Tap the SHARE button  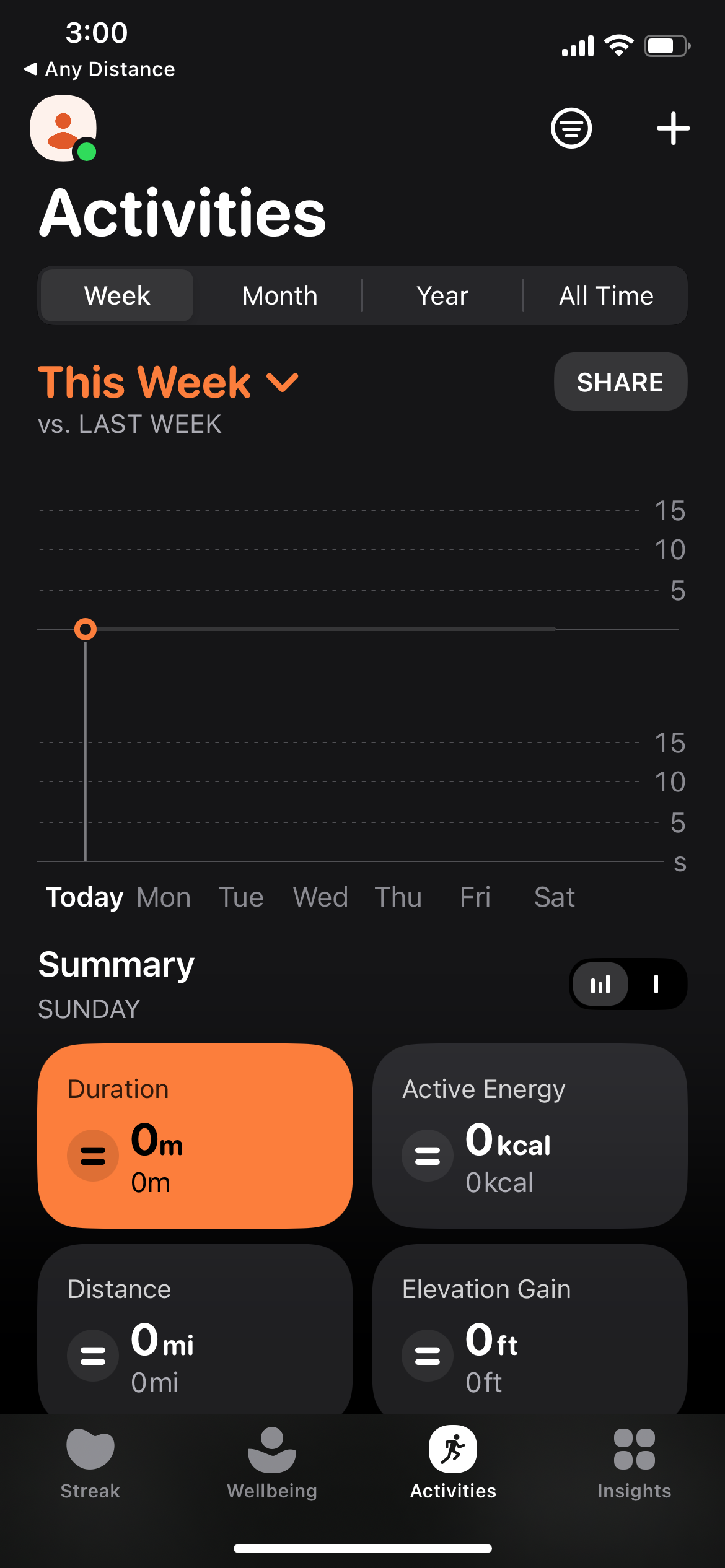pos(620,381)
